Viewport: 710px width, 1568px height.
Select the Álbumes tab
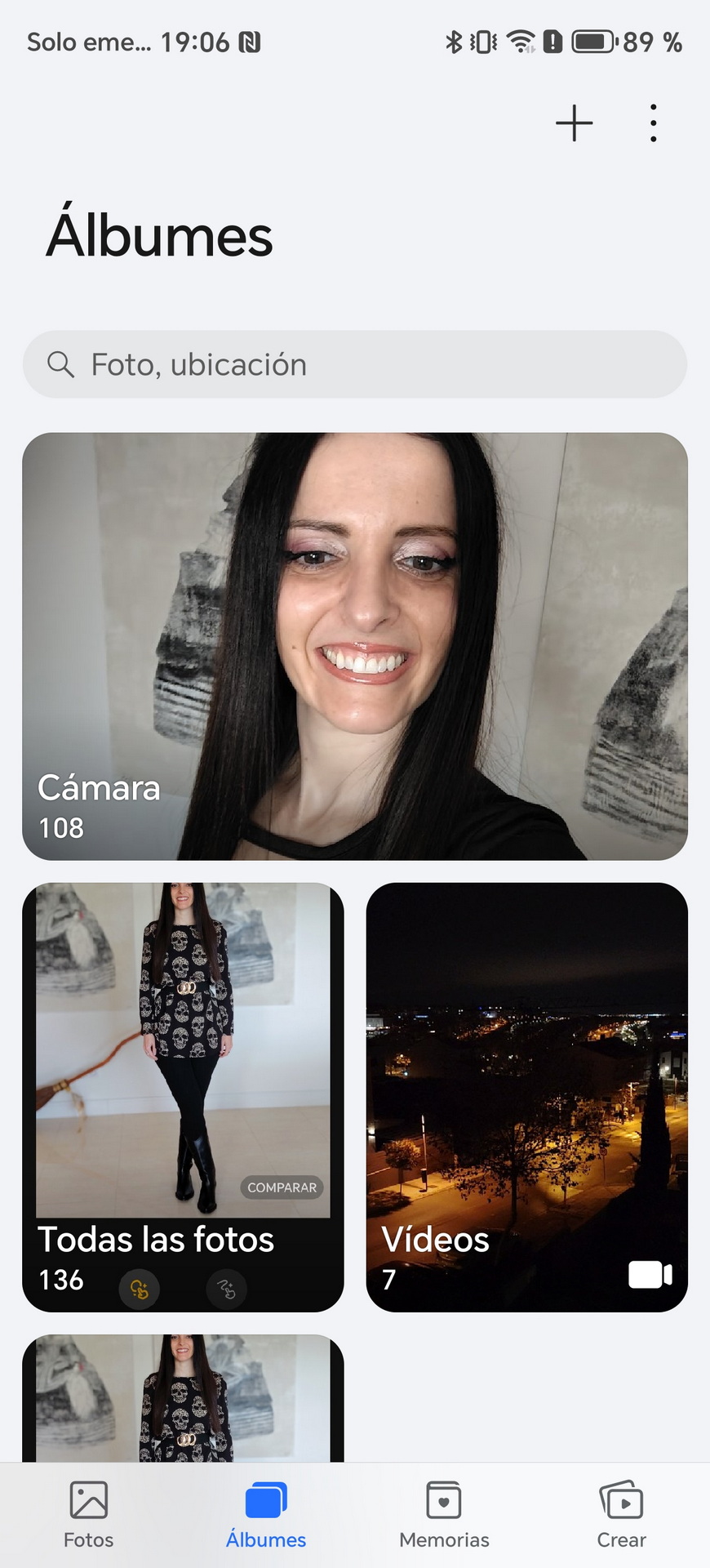click(266, 1515)
